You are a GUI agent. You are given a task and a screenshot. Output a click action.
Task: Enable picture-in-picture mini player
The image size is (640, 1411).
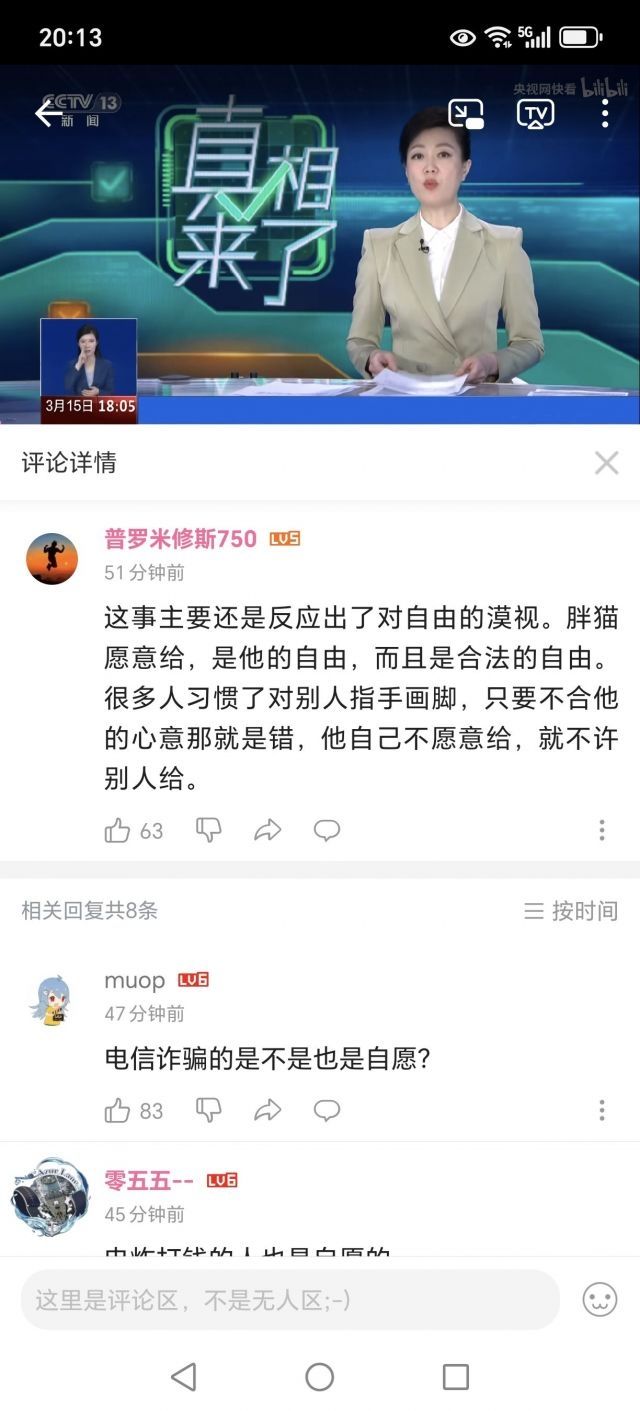point(466,113)
